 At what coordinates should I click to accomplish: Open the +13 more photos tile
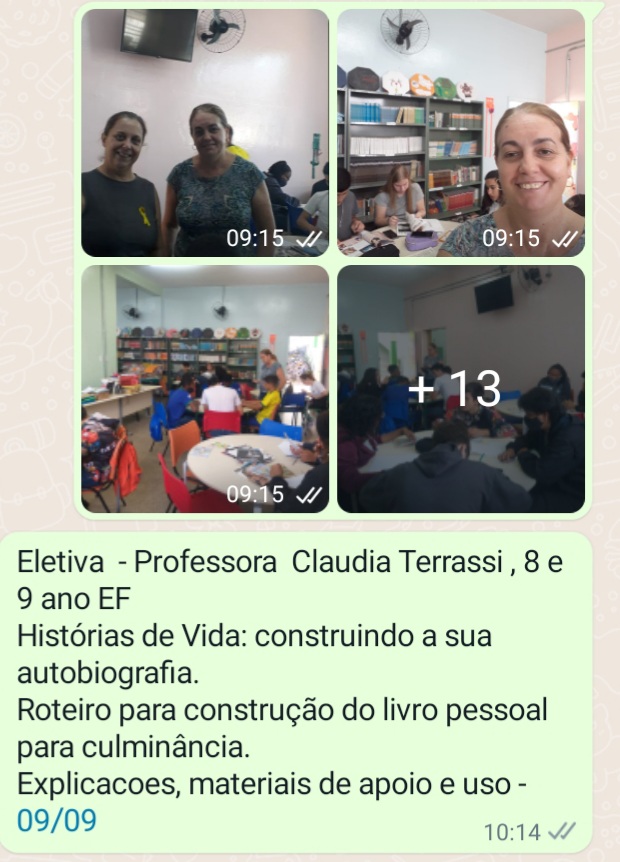click(461, 389)
